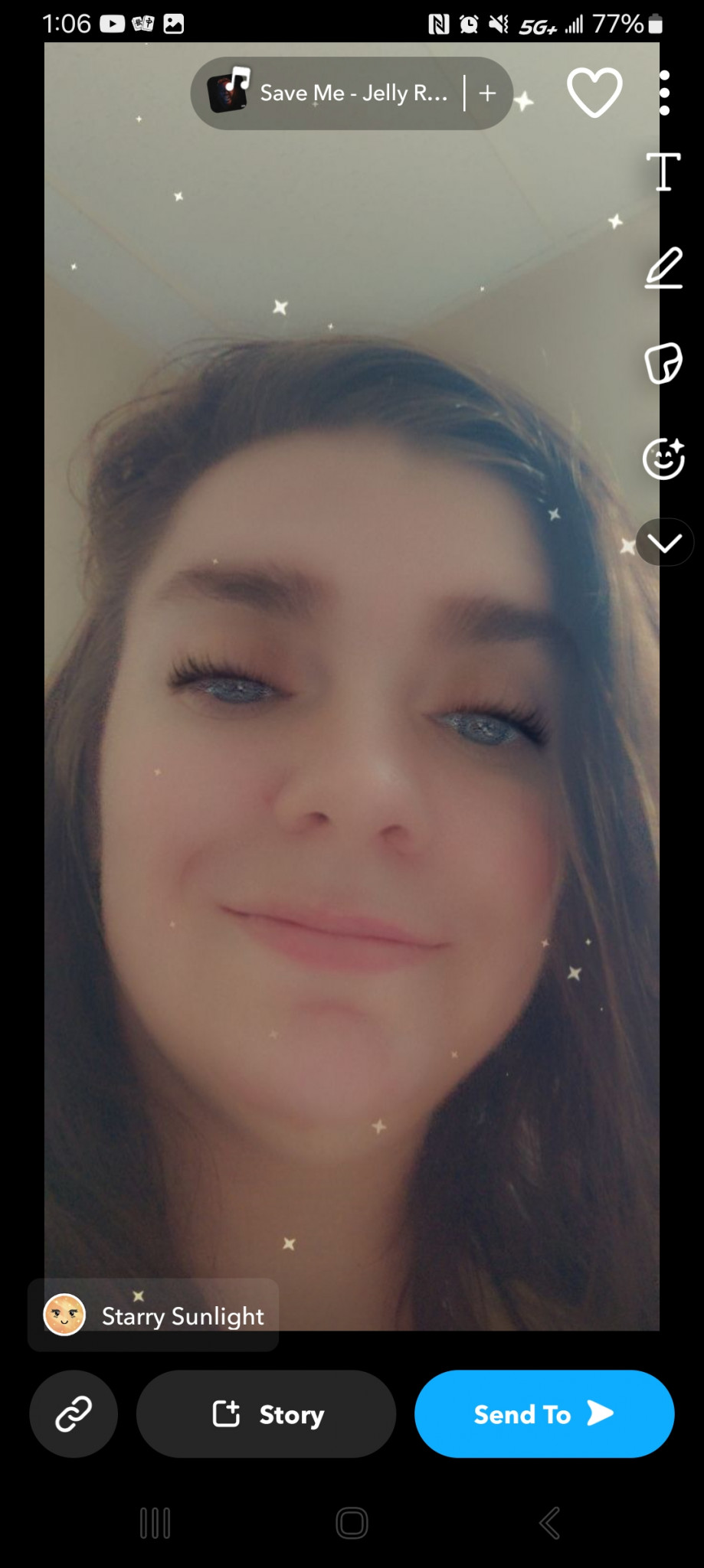The height and width of the screenshot is (1568, 704).
Task: Open the Starry Sunlight lens info
Action: coord(153,1315)
